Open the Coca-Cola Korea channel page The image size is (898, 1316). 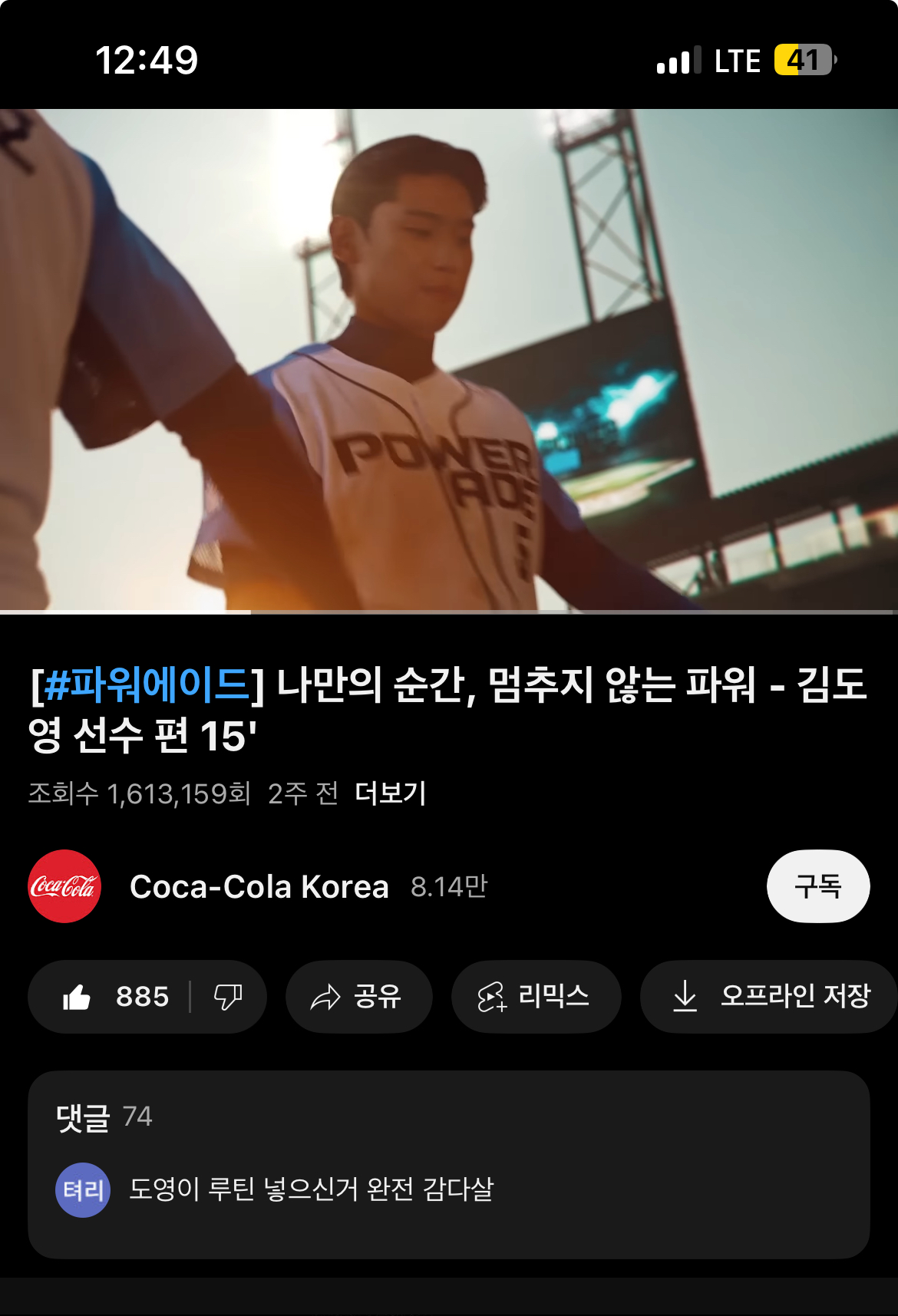(259, 886)
